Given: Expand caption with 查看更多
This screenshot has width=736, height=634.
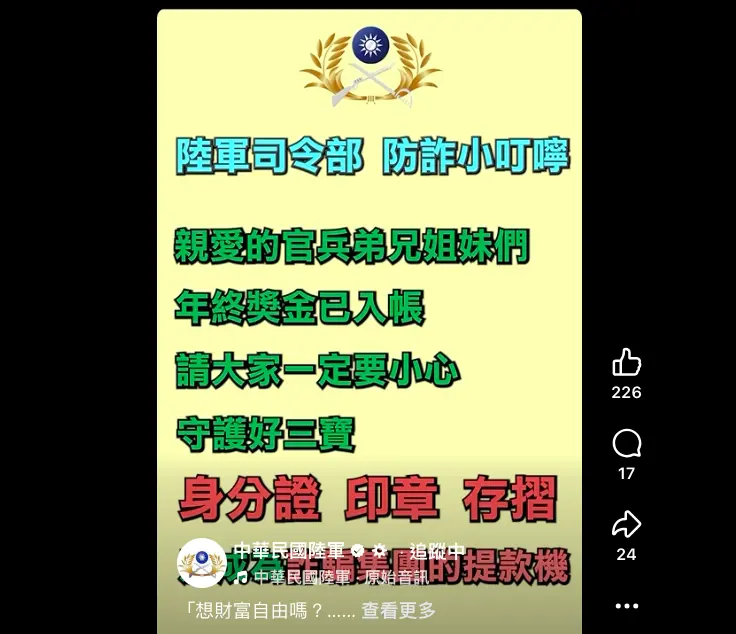Looking at the screenshot, I should point(398,610).
